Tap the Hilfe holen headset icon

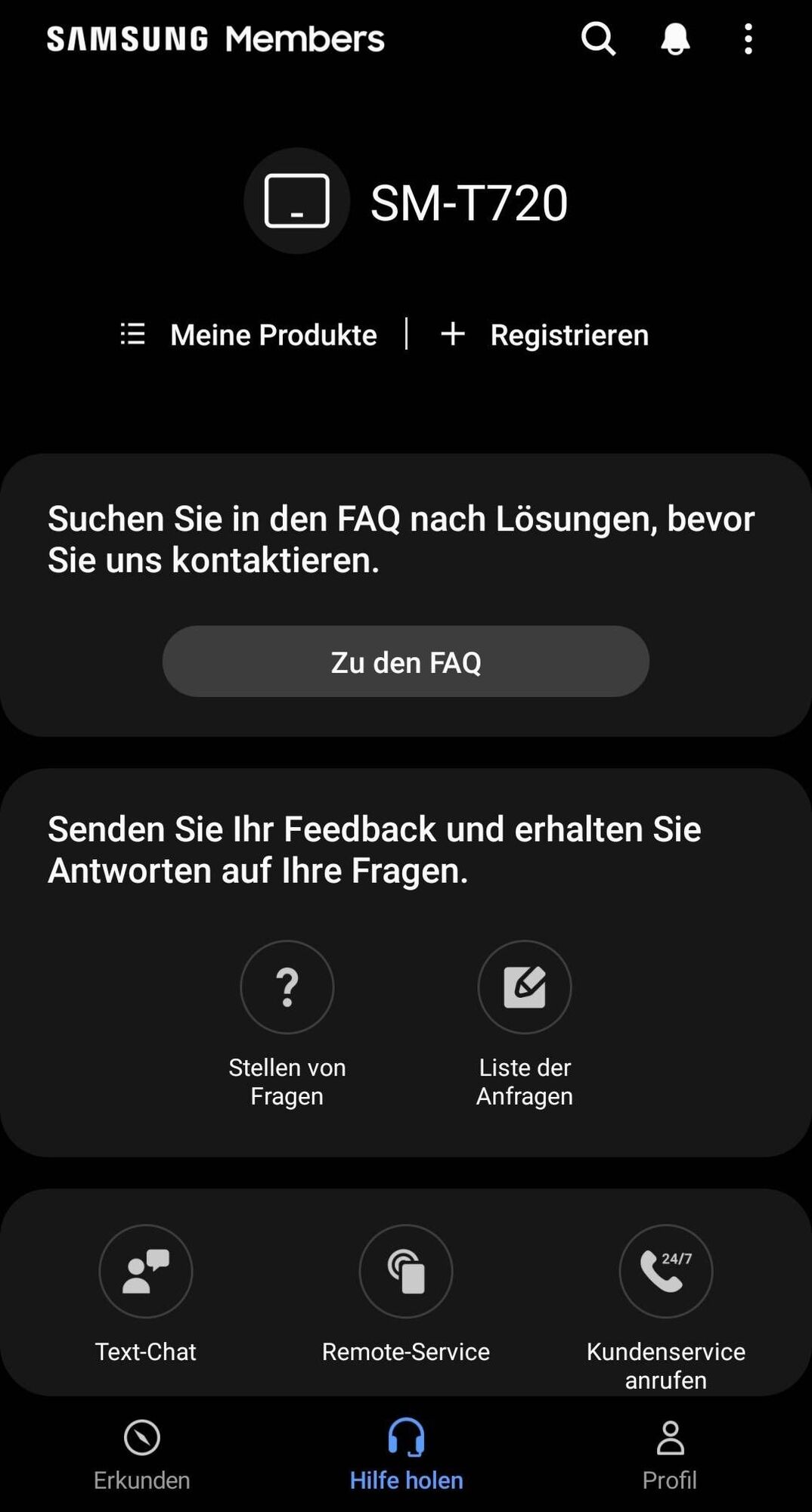(406, 1436)
